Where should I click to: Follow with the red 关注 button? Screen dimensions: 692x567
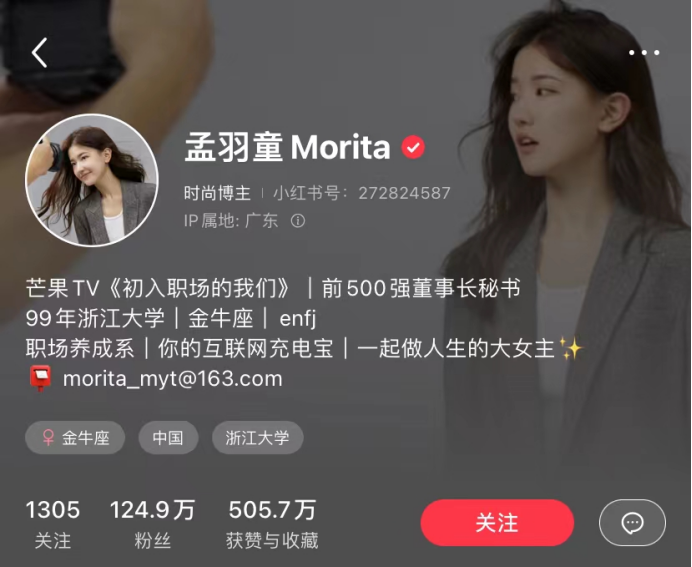tap(496, 522)
